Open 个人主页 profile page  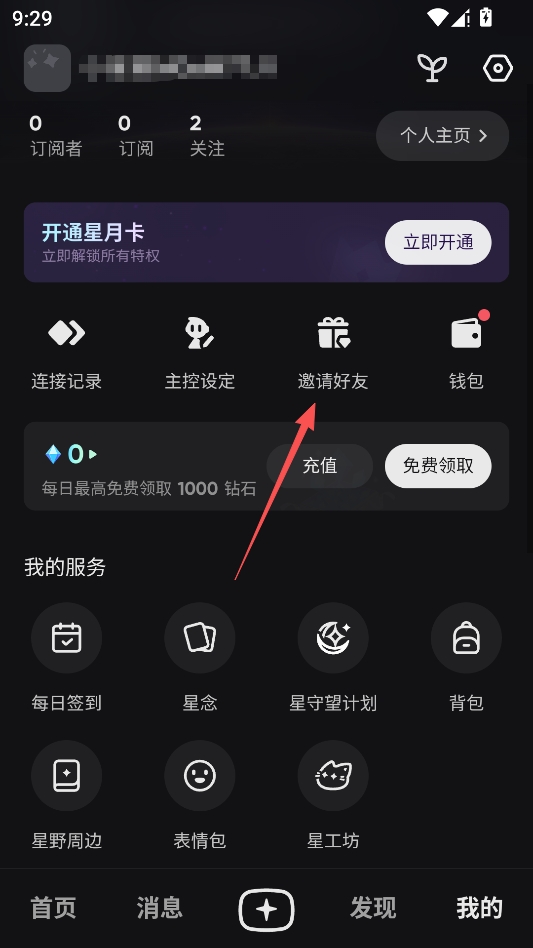pos(442,135)
